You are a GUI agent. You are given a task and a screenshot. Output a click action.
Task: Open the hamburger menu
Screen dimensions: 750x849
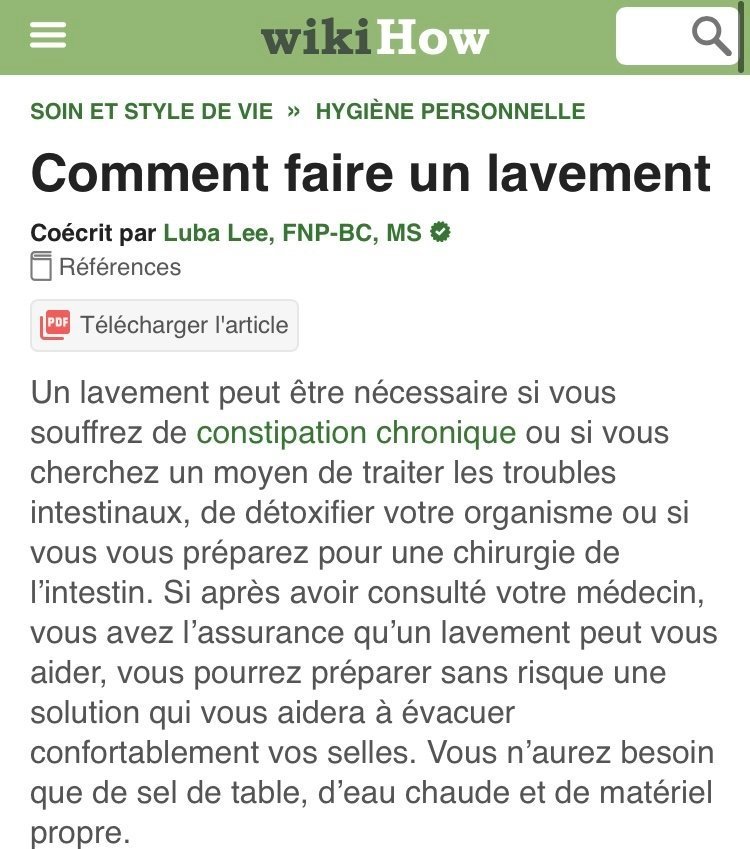click(x=47, y=36)
